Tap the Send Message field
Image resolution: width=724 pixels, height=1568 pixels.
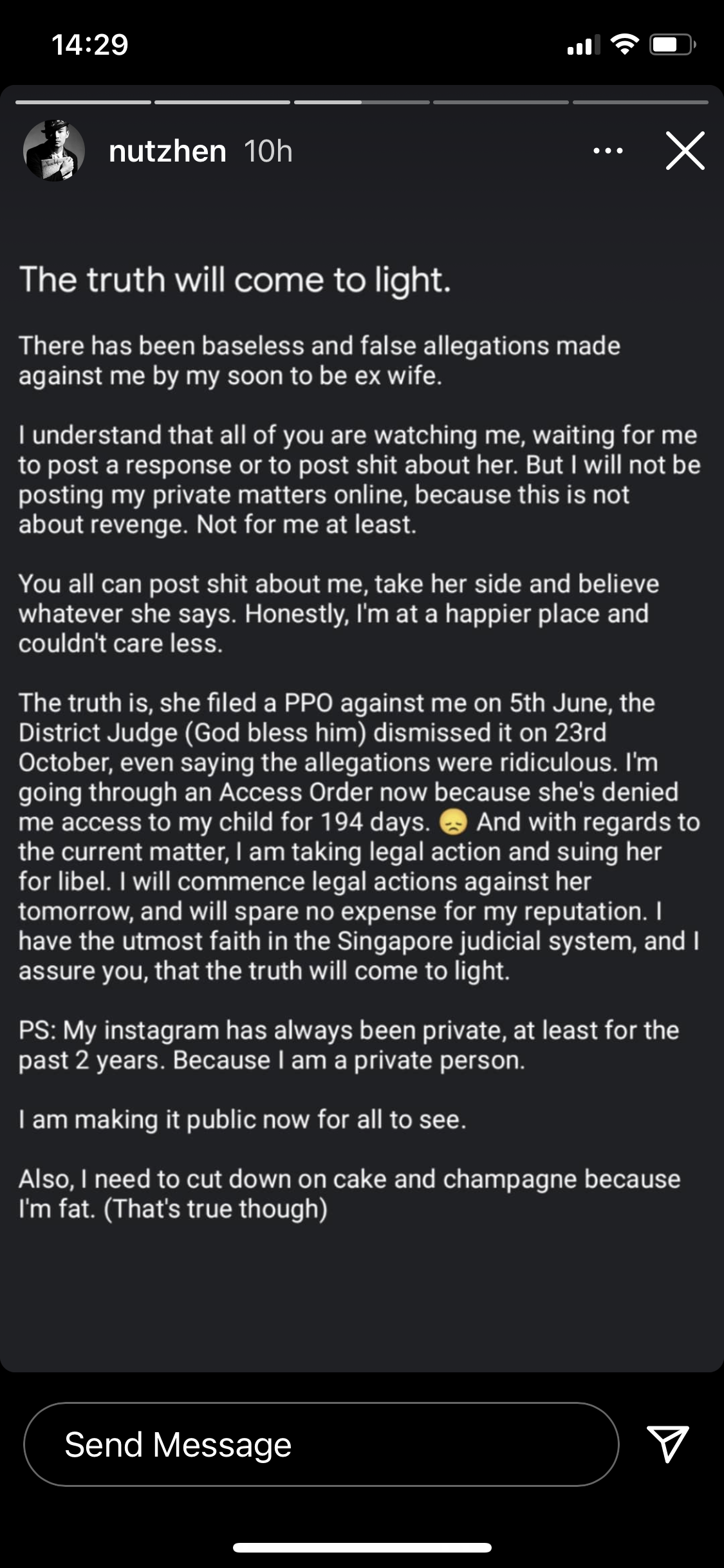point(320,1444)
